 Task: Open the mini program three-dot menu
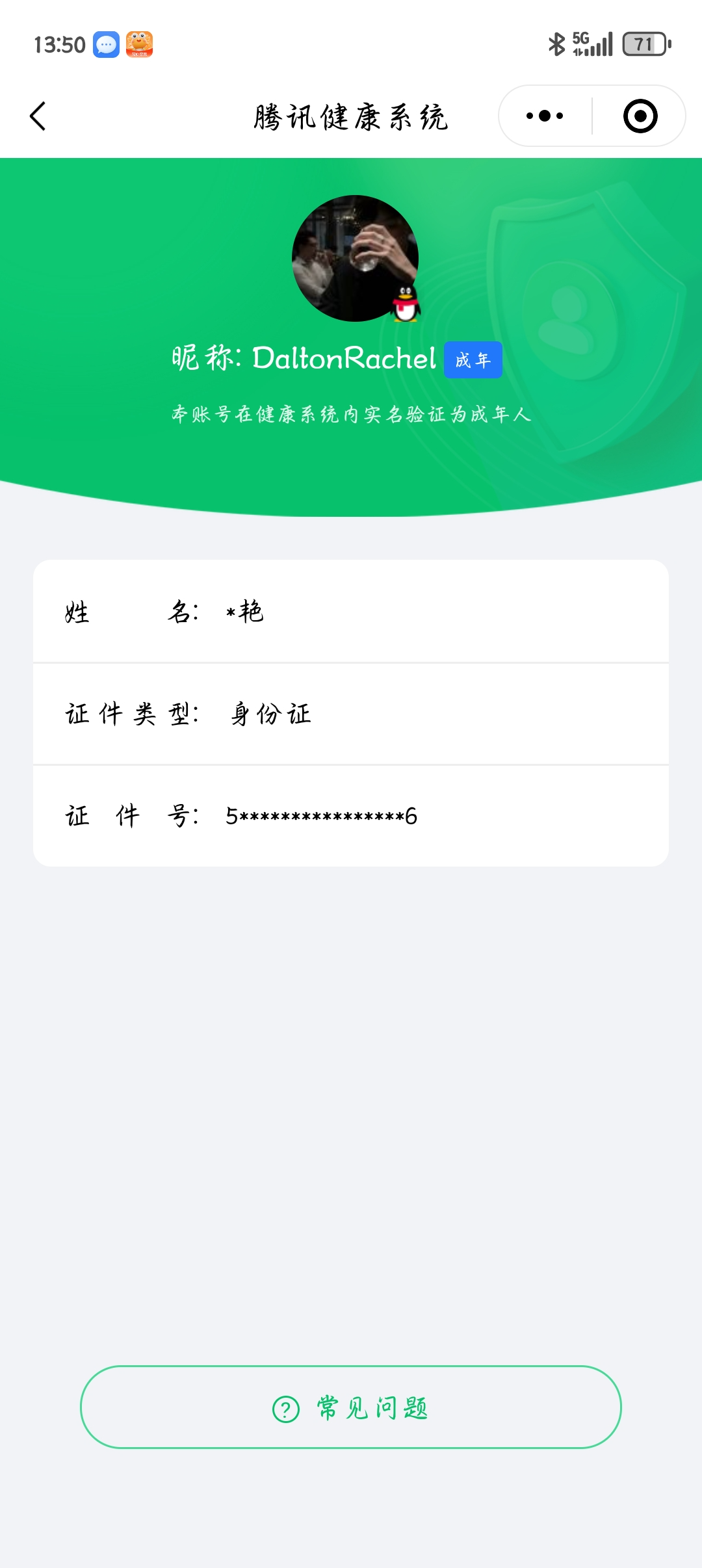(x=545, y=116)
